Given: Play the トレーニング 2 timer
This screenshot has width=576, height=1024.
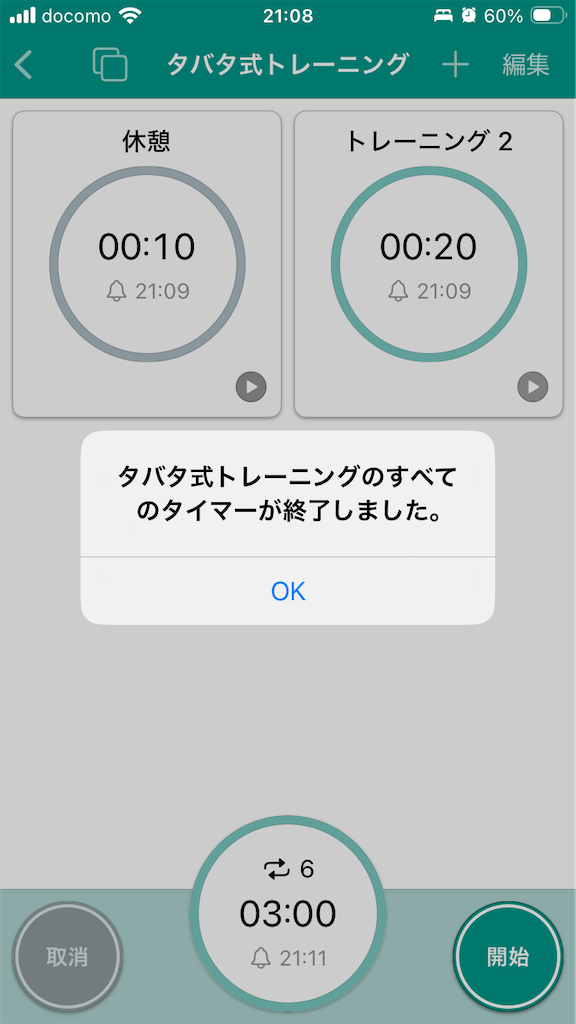Looking at the screenshot, I should [533, 387].
